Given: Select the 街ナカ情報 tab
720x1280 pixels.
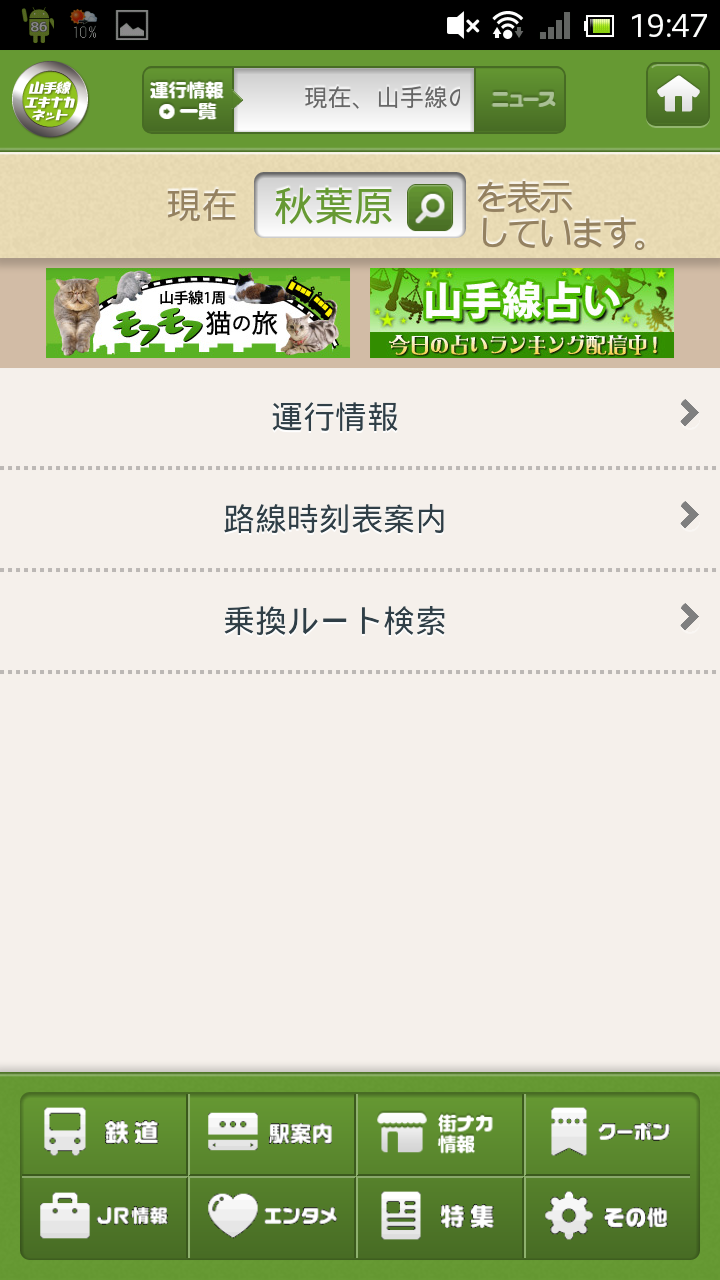Looking at the screenshot, I should 440,1133.
